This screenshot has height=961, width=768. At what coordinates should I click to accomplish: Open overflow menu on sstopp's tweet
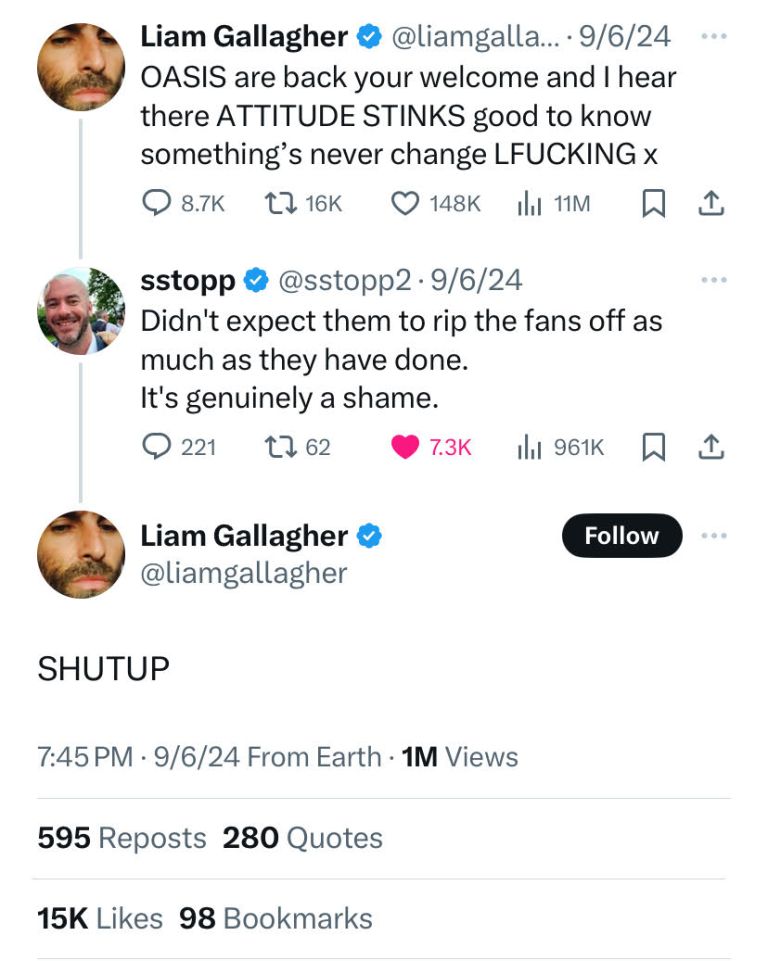click(712, 280)
